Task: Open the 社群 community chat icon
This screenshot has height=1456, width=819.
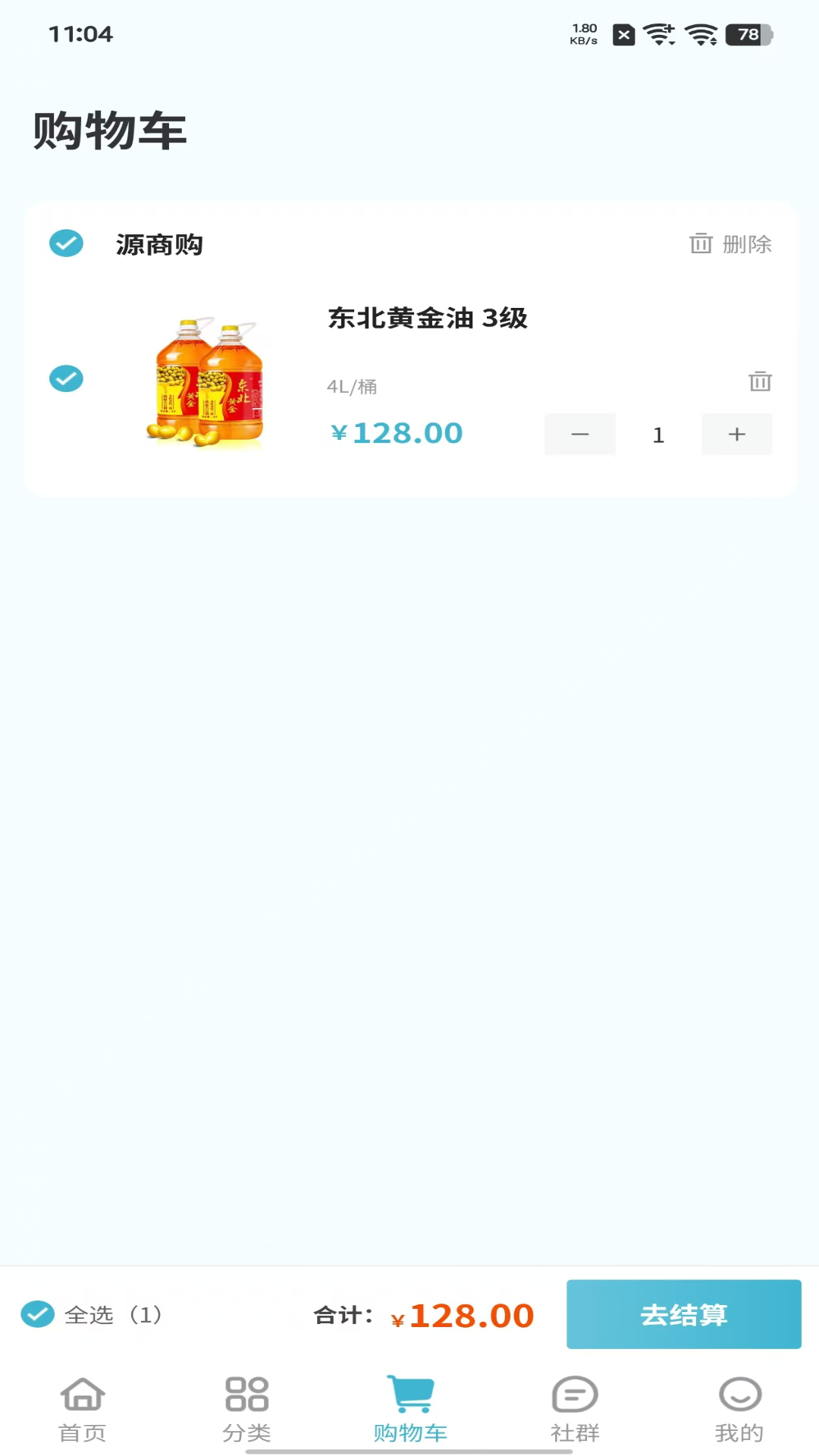Action: point(573,1407)
